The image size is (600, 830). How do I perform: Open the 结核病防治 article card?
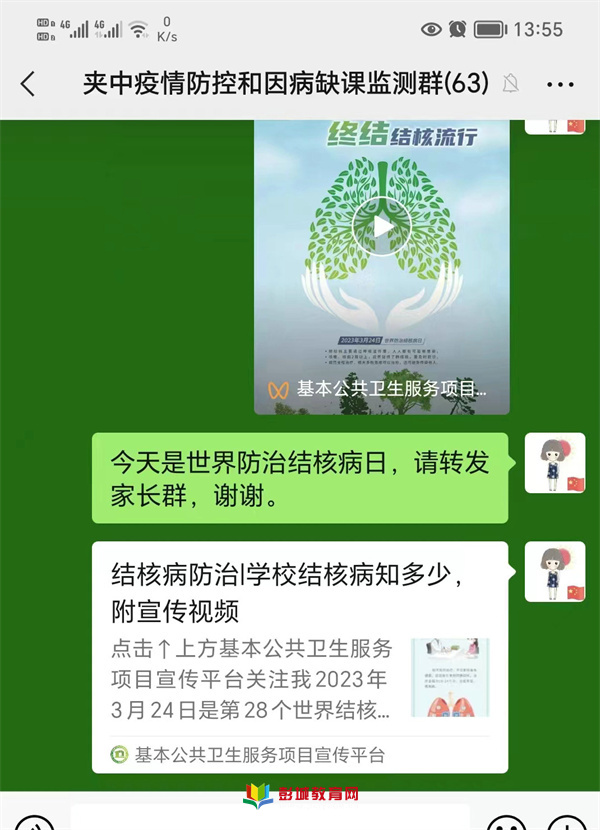300,656
